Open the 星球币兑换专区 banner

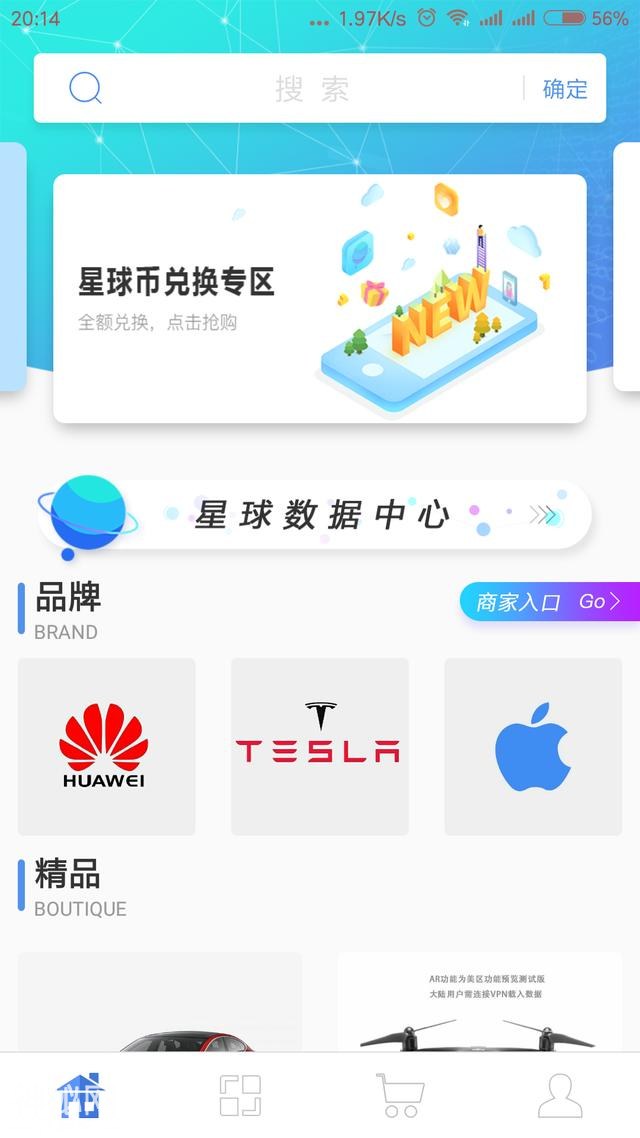coord(319,298)
